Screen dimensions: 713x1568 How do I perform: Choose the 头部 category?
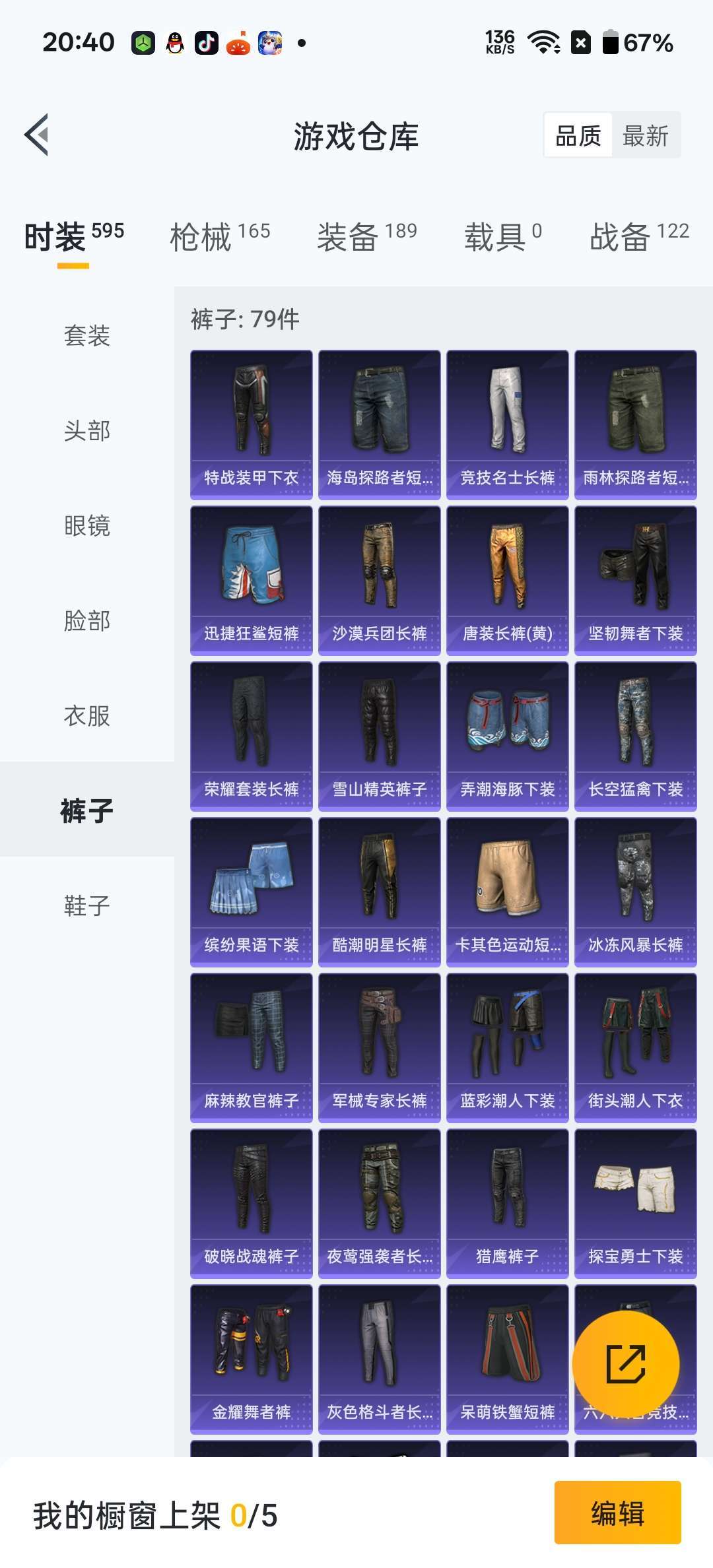click(x=87, y=430)
